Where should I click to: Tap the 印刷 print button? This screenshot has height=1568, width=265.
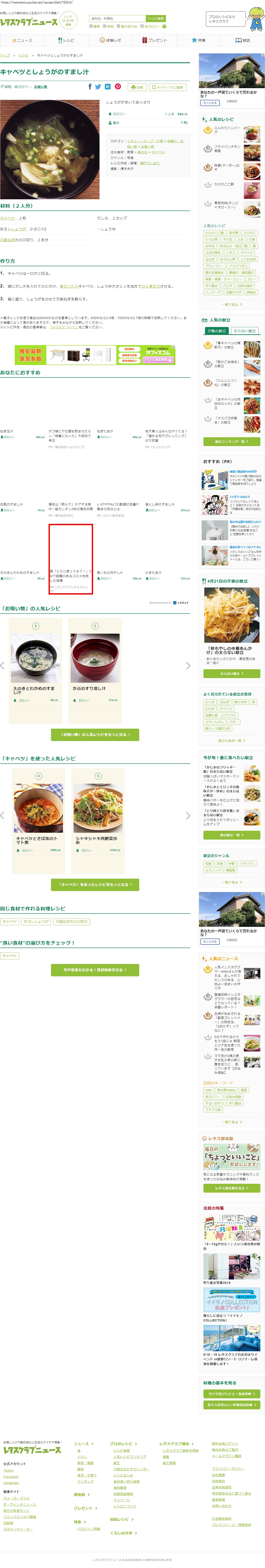click(x=137, y=87)
